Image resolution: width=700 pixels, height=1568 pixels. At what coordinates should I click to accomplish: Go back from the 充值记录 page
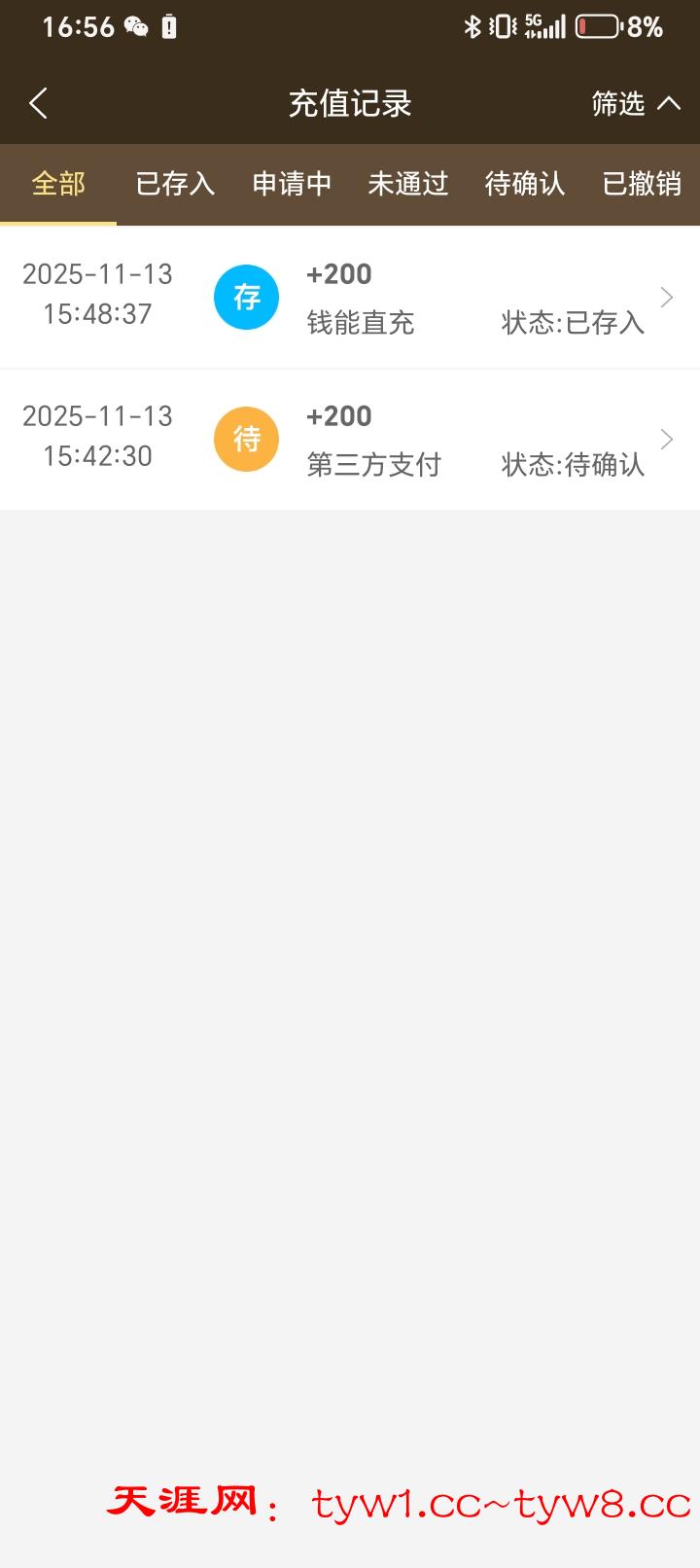point(39,103)
